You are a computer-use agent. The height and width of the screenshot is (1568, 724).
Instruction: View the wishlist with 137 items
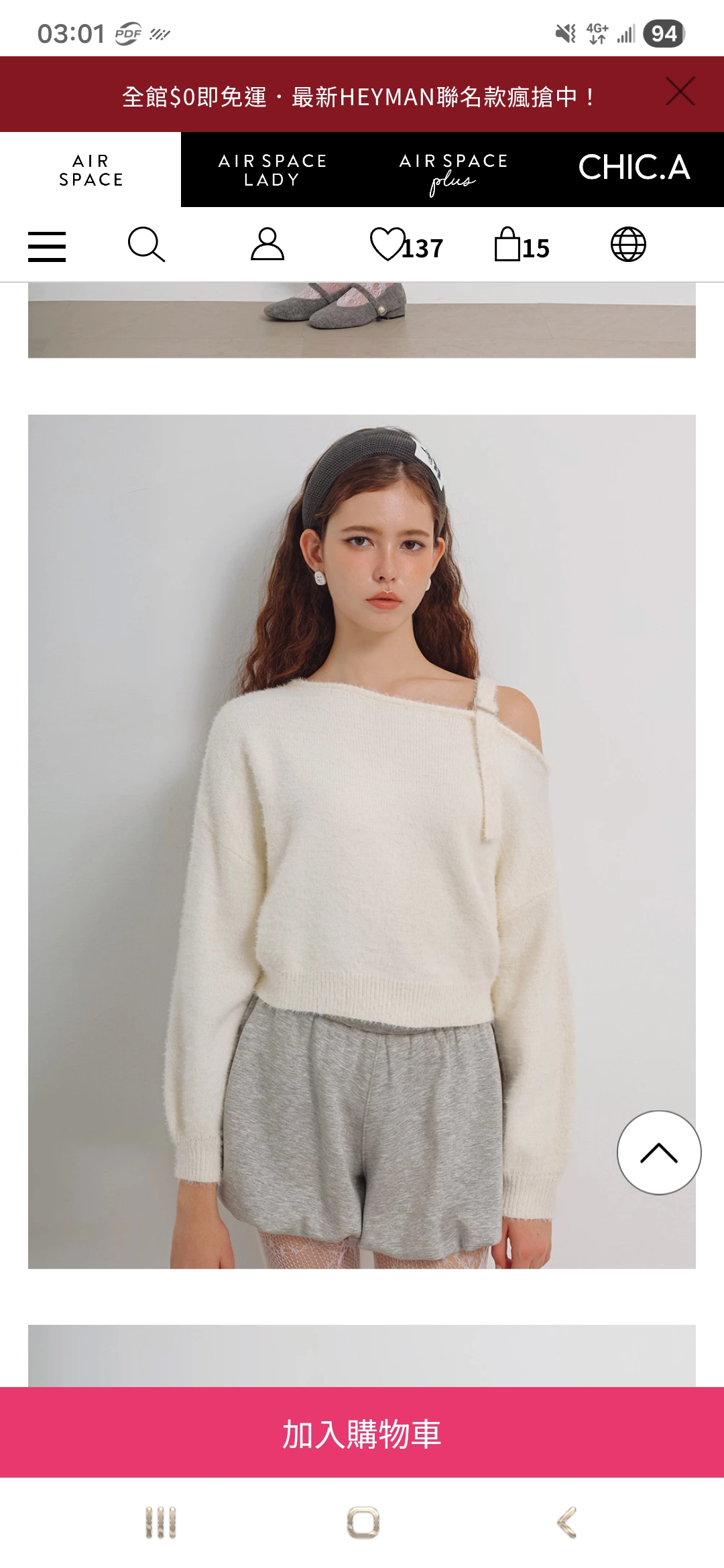pos(405,246)
